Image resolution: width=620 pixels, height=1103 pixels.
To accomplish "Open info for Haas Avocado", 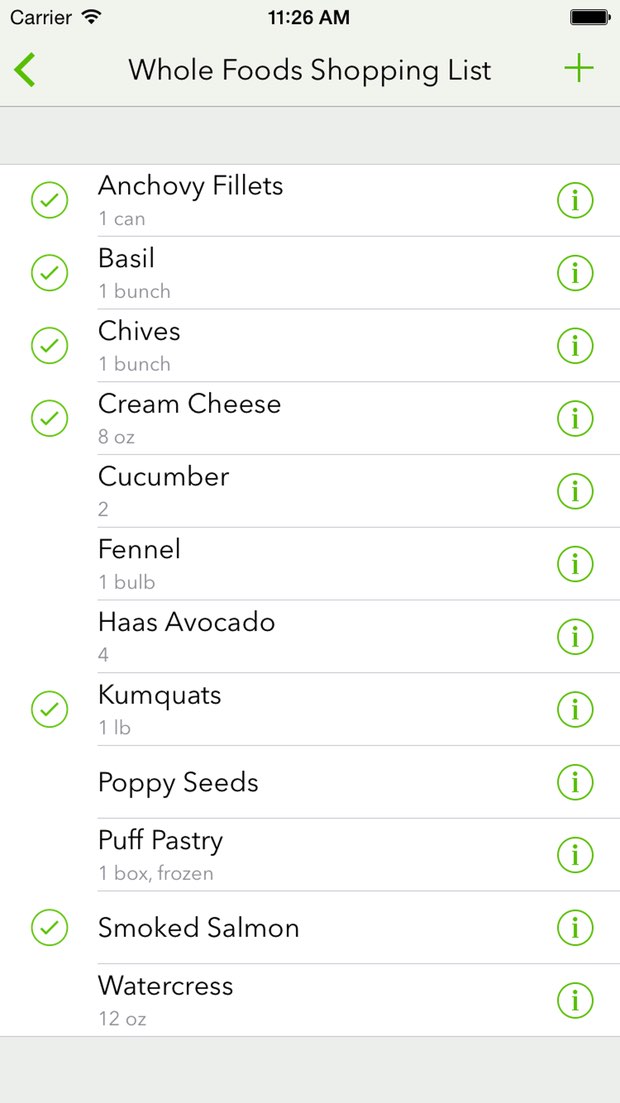I will coord(575,637).
